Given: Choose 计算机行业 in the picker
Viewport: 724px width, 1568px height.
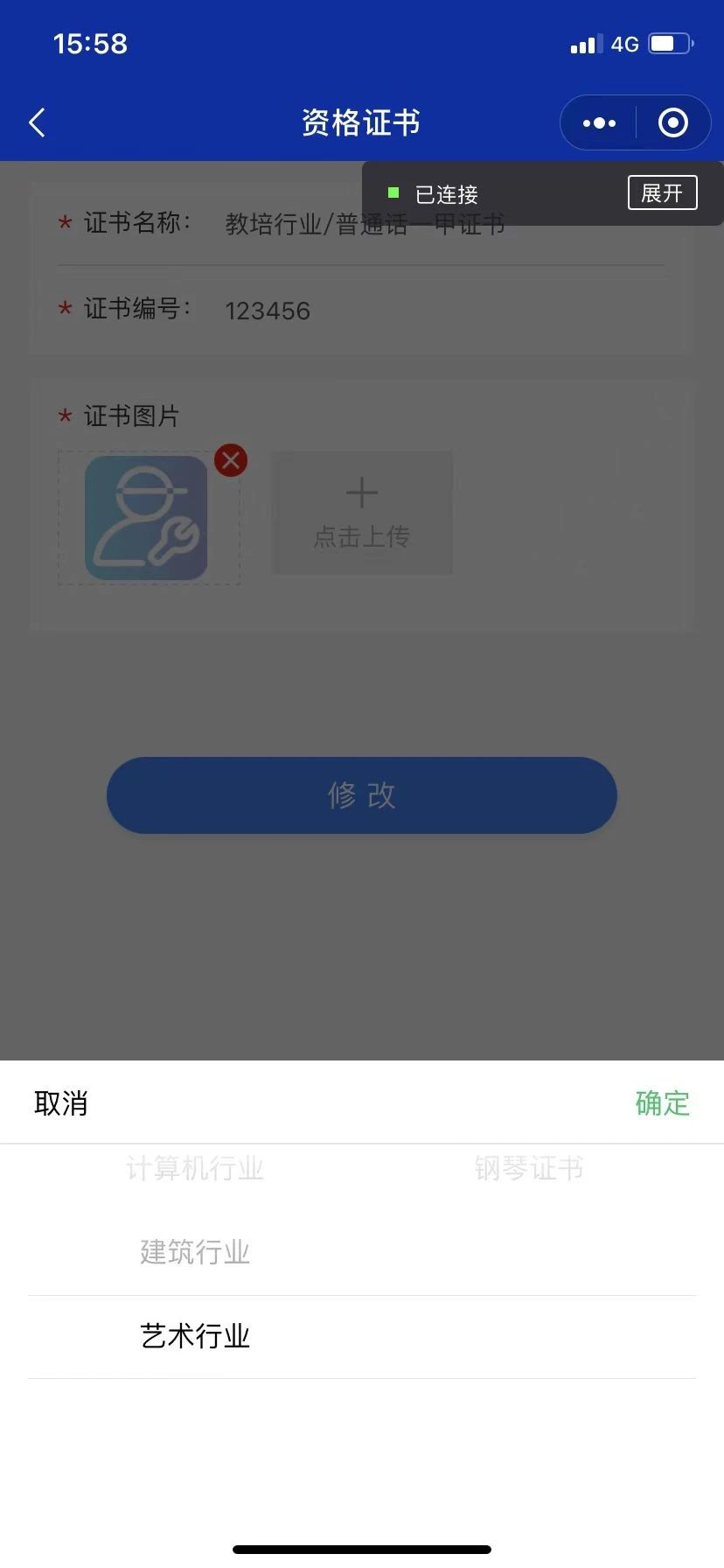Looking at the screenshot, I should pos(195,1168).
